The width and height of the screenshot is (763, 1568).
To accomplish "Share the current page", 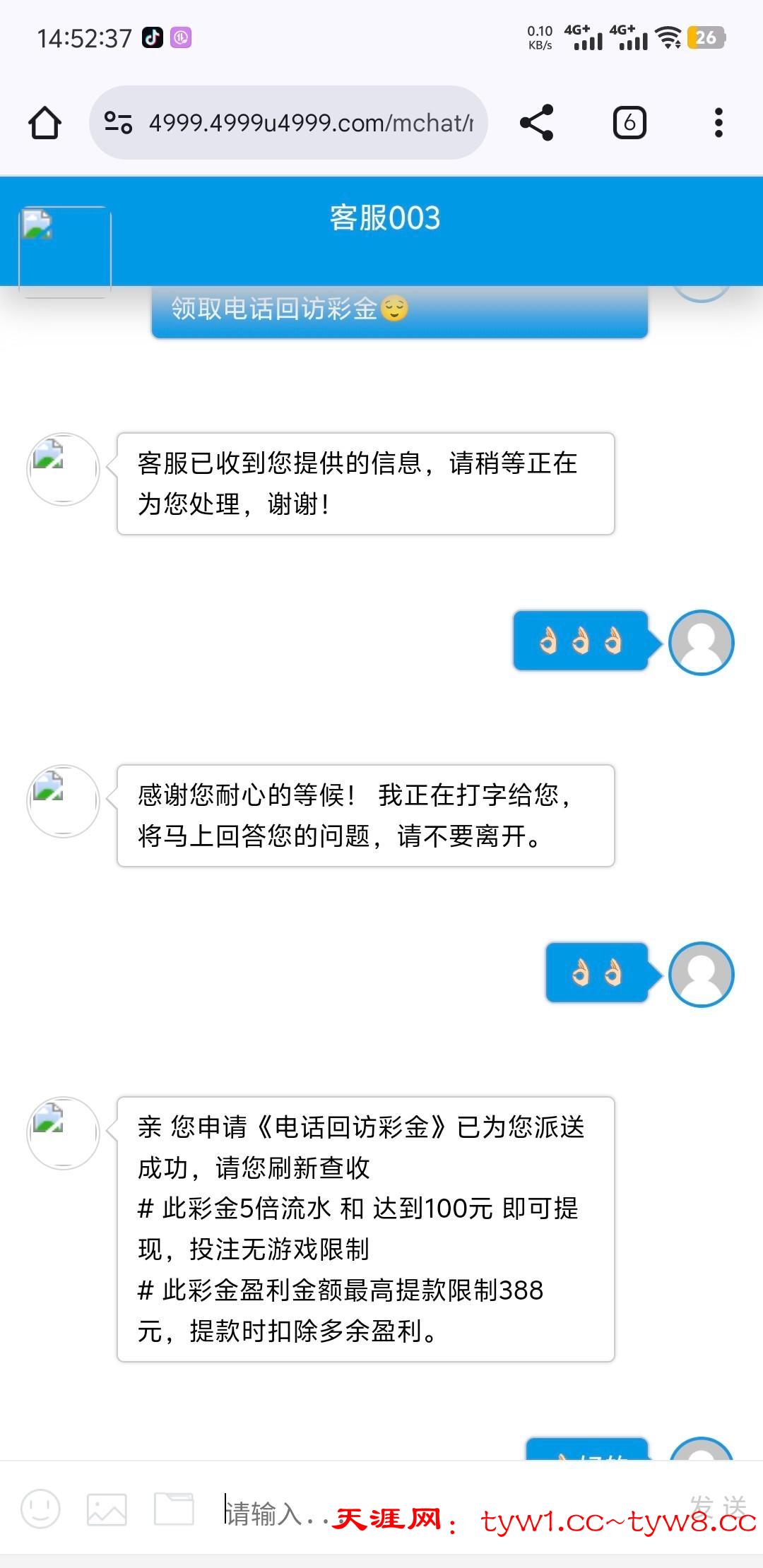I will pyautogui.click(x=537, y=123).
